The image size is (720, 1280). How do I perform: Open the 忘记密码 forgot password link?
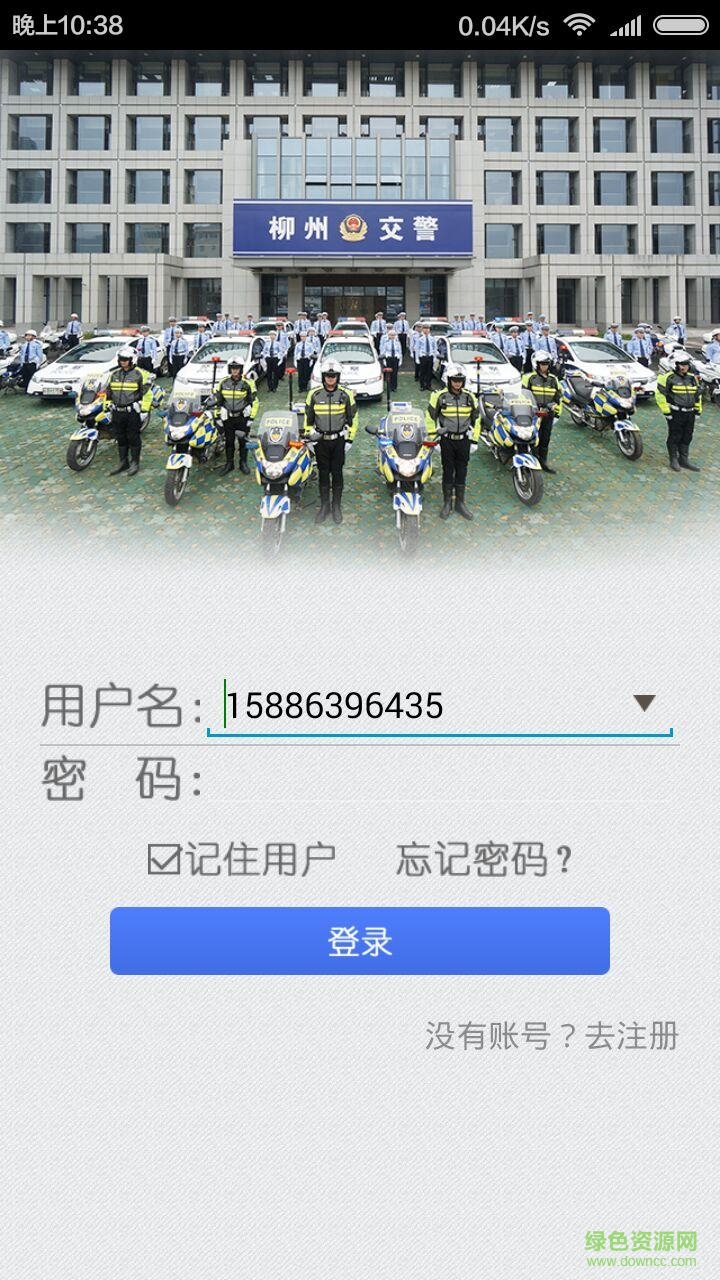(x=484, y=860)
